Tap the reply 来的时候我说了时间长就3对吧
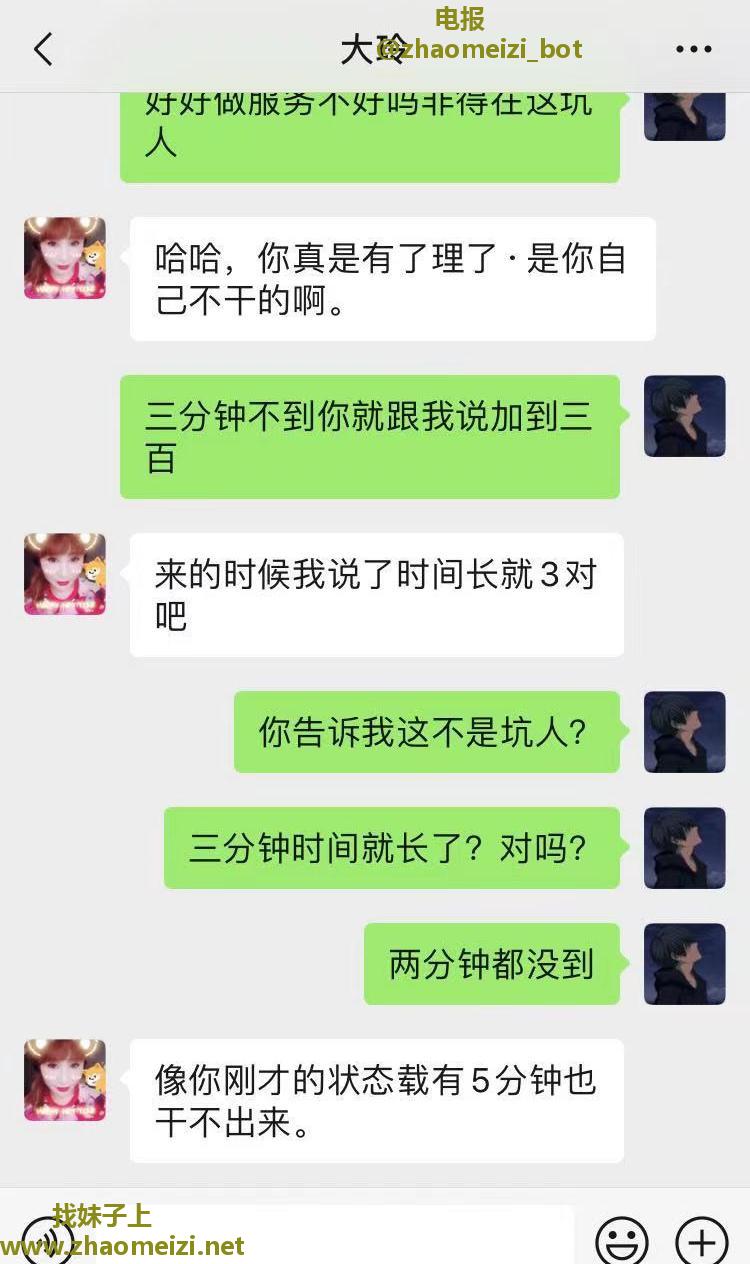The image size is (750, 1264). [x=377, y=594]
